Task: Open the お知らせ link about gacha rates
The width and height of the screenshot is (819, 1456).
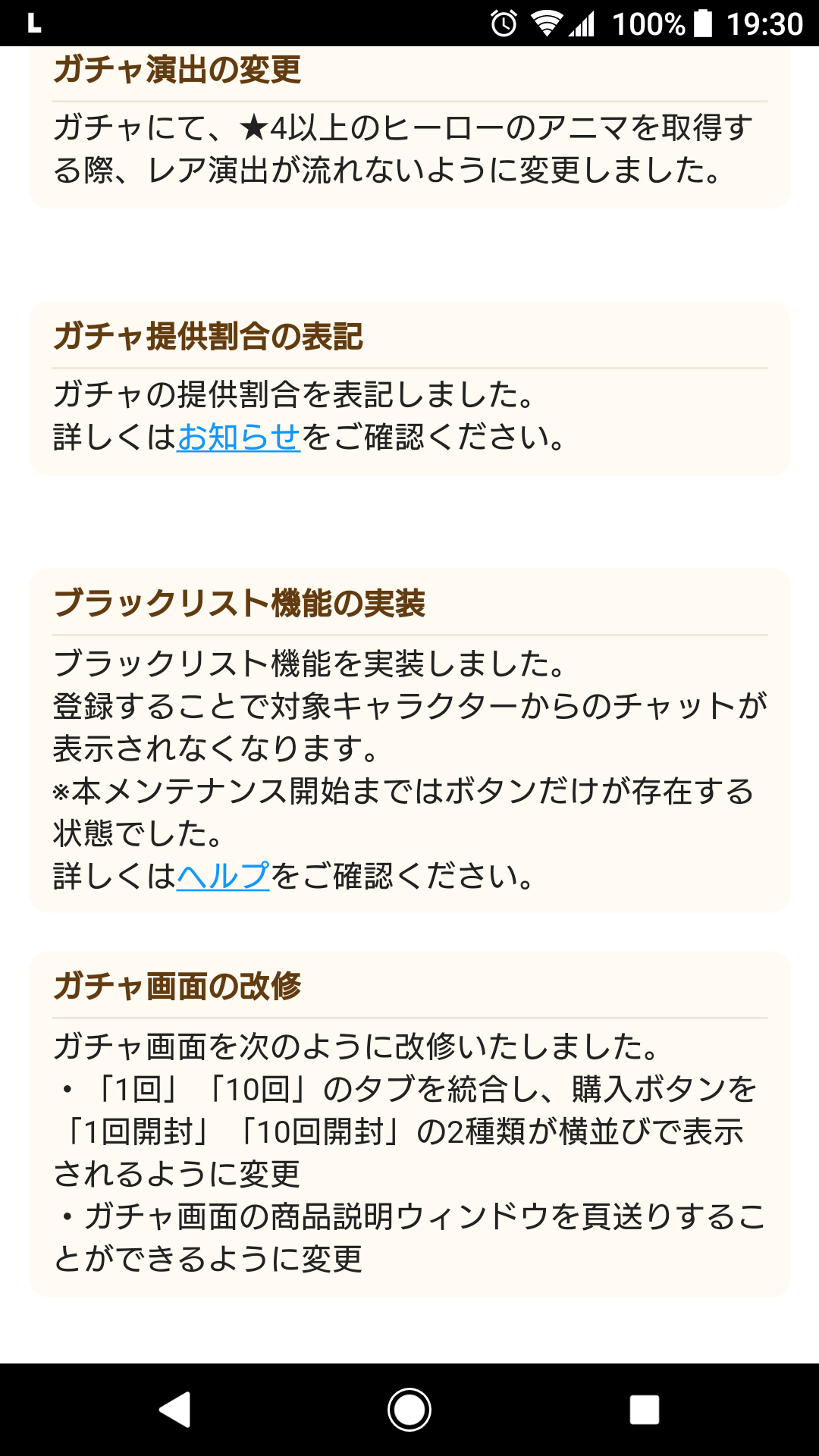Action: click(239, 438)
